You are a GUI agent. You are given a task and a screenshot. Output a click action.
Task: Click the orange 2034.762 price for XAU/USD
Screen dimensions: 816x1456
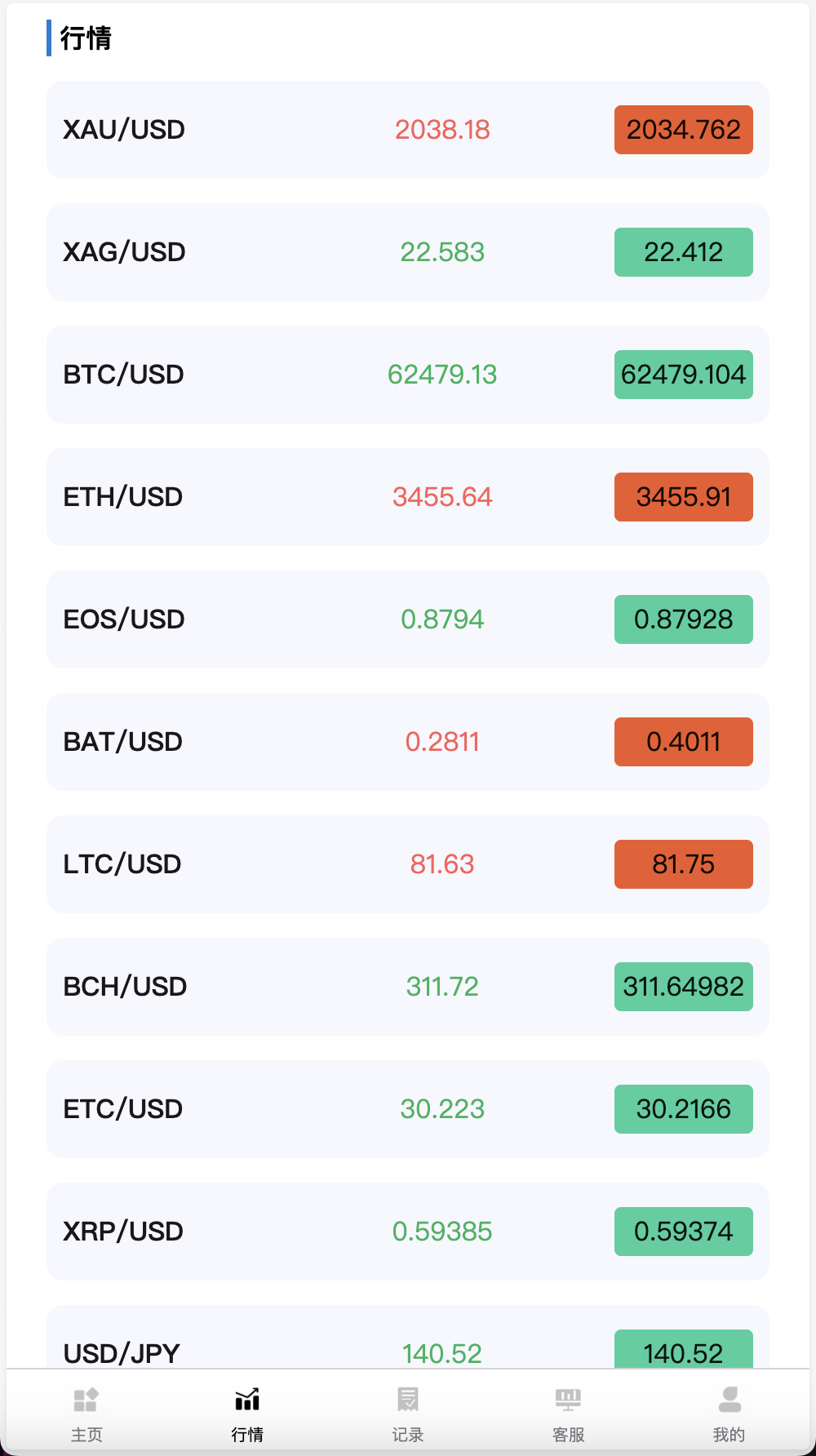tap(683, 130)
